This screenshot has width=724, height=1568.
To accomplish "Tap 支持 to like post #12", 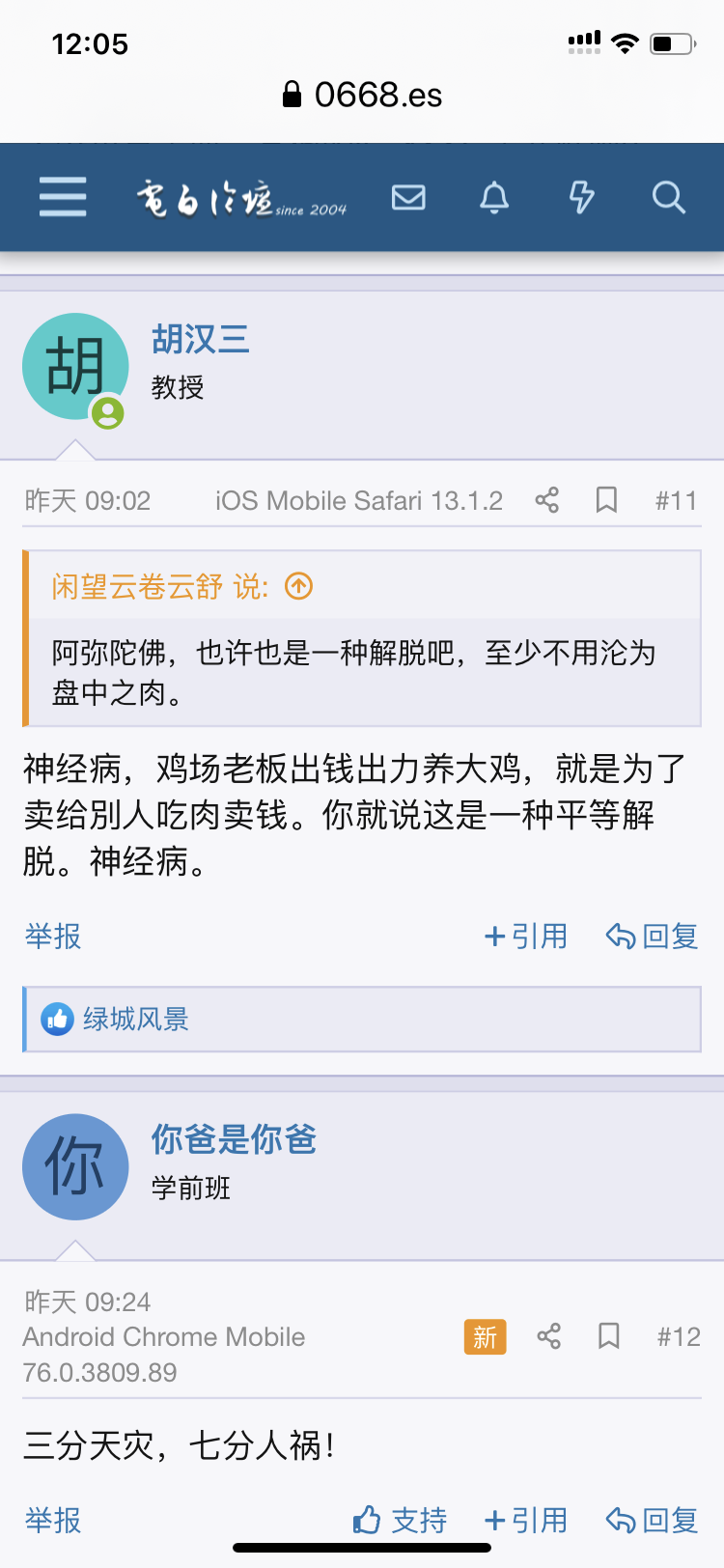I will pyautogui.click(x=400, y=1521).
